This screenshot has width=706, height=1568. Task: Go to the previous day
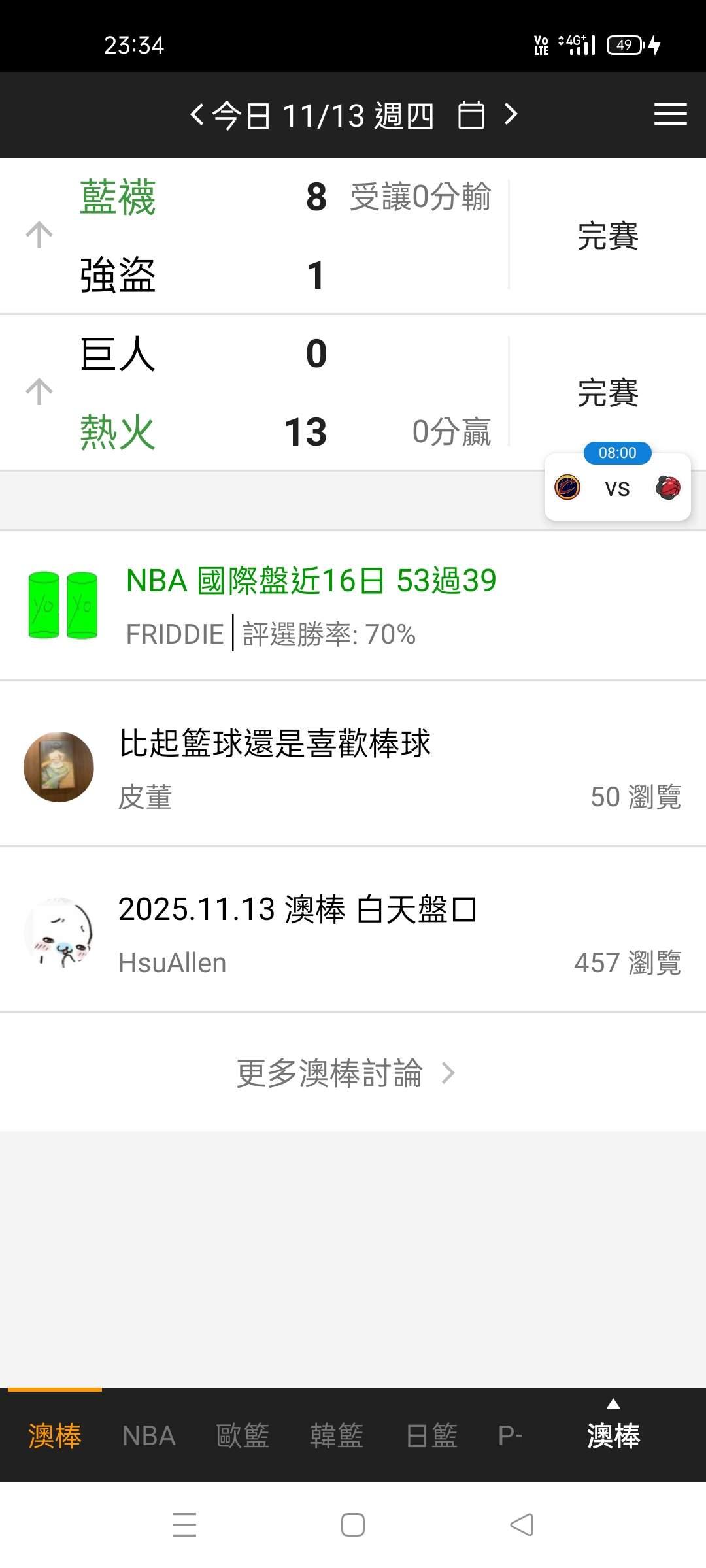pyautogui.click(x=197, y=115)
